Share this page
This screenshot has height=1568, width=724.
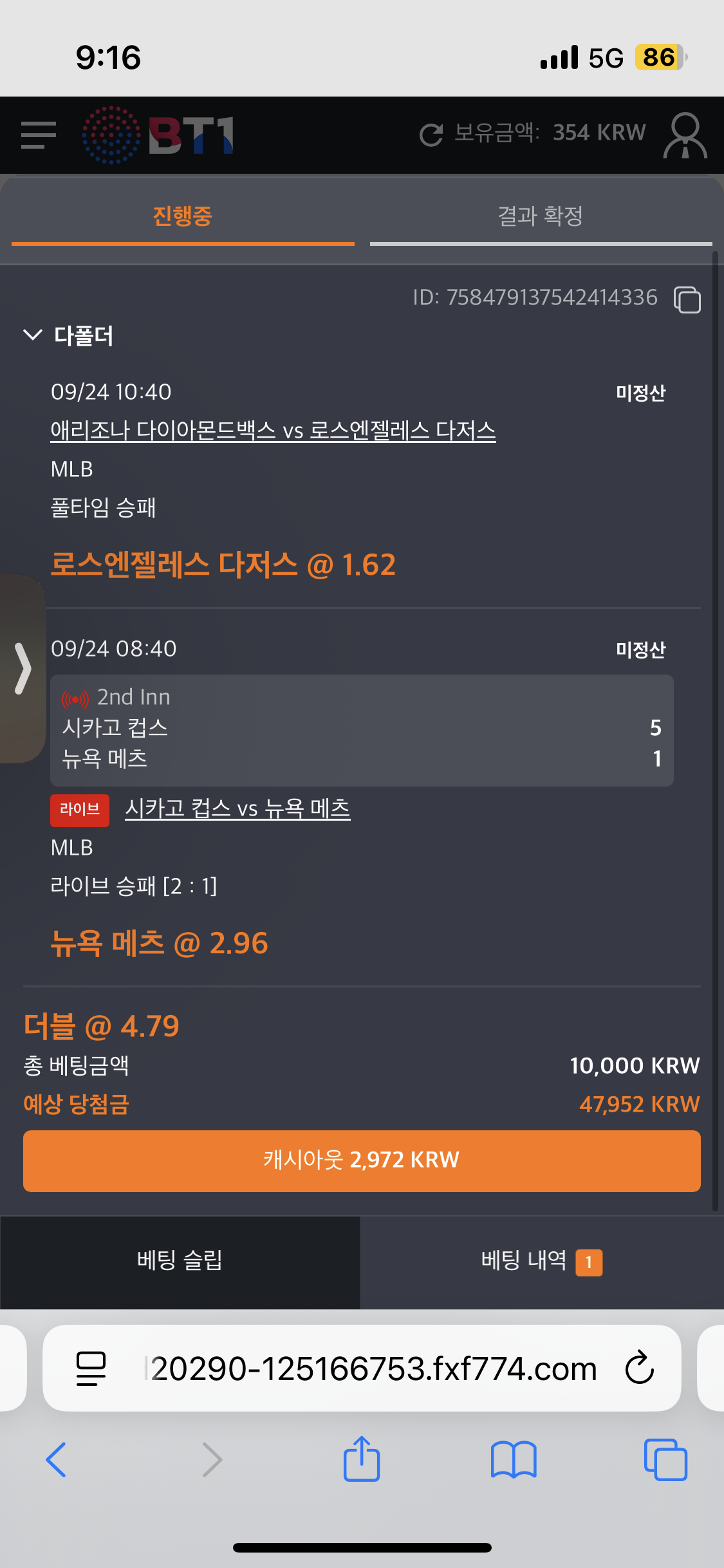point(362,1459)
